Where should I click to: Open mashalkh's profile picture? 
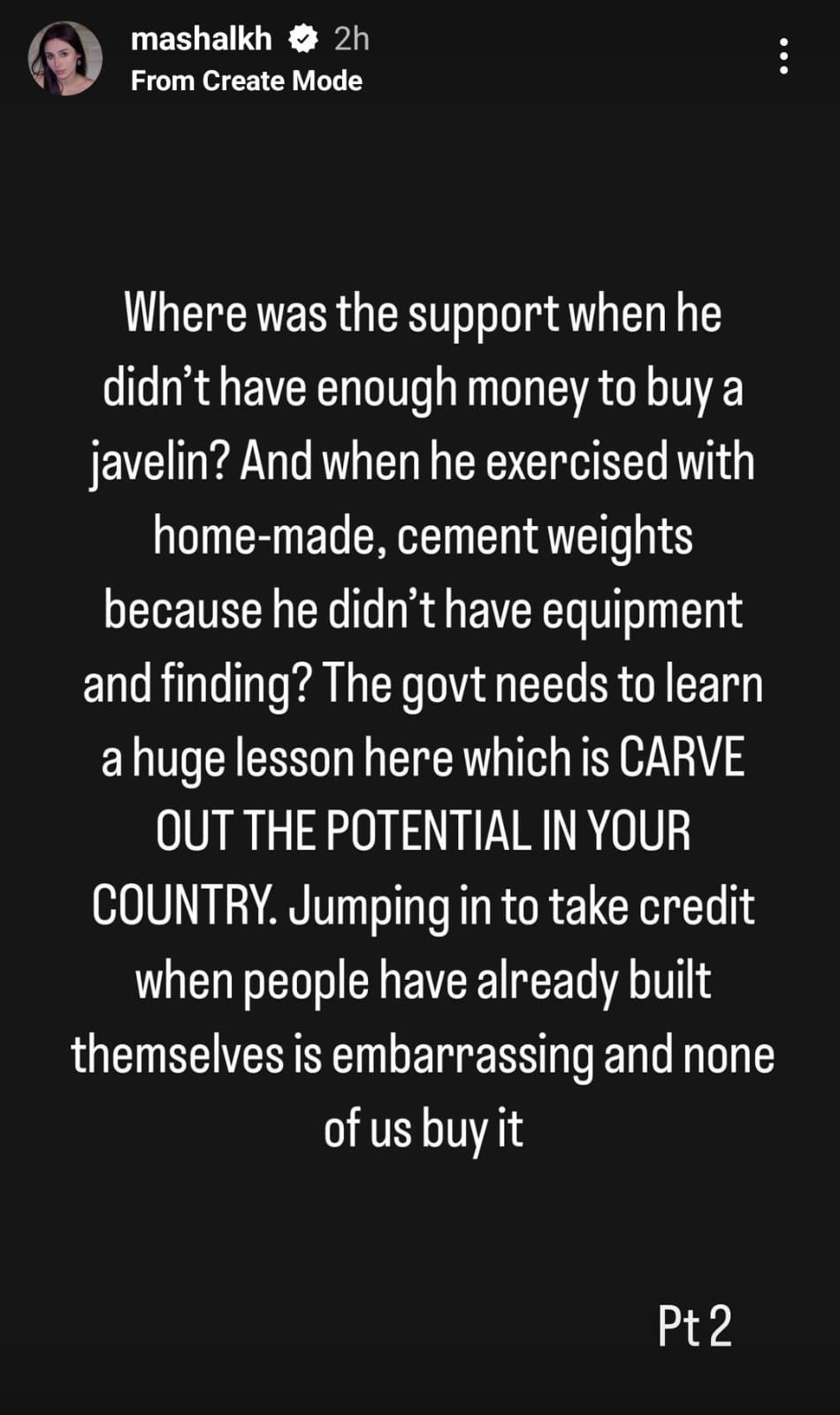coord(65,58)
